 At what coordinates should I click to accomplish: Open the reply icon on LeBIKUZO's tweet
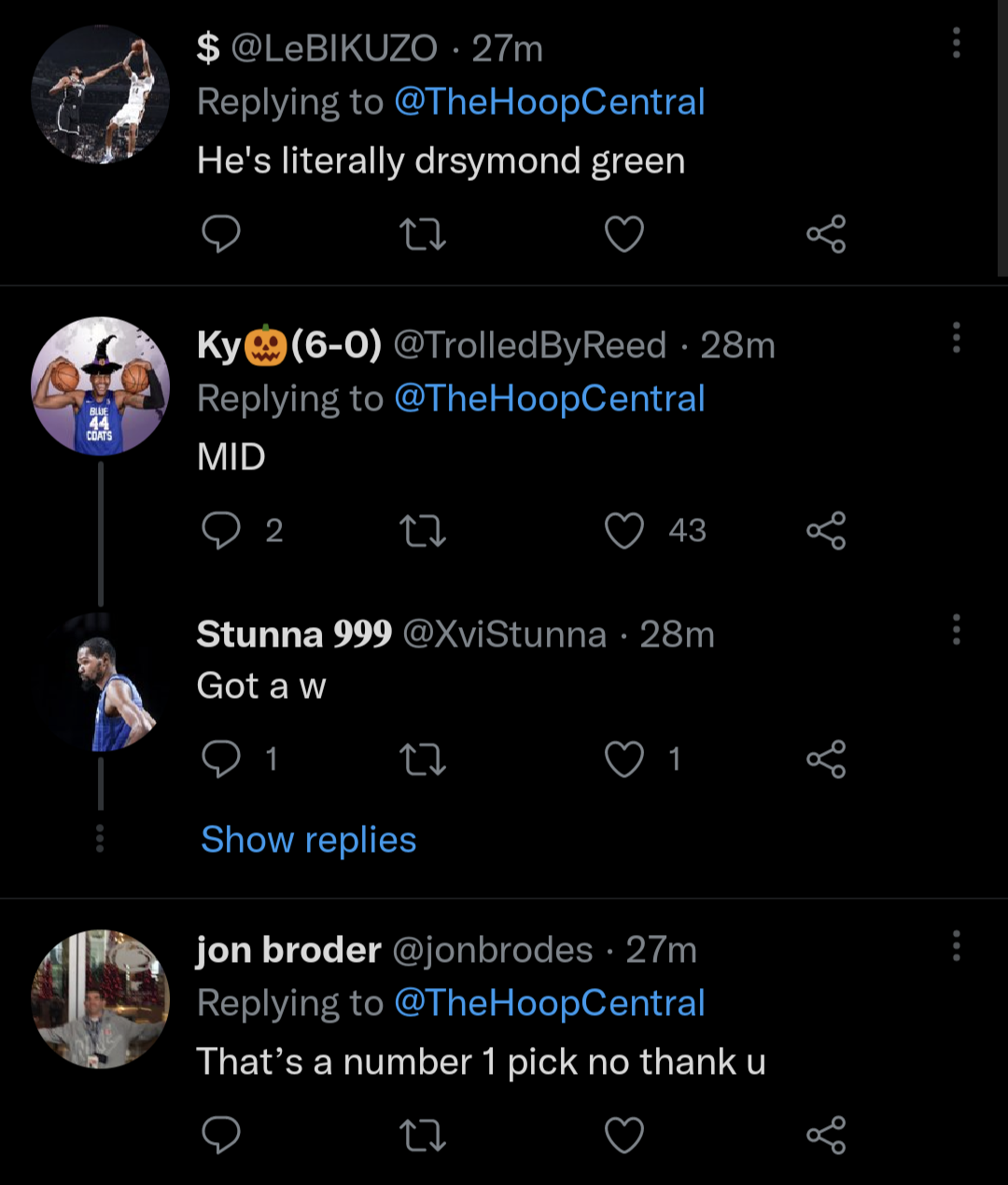pos(221,235)
